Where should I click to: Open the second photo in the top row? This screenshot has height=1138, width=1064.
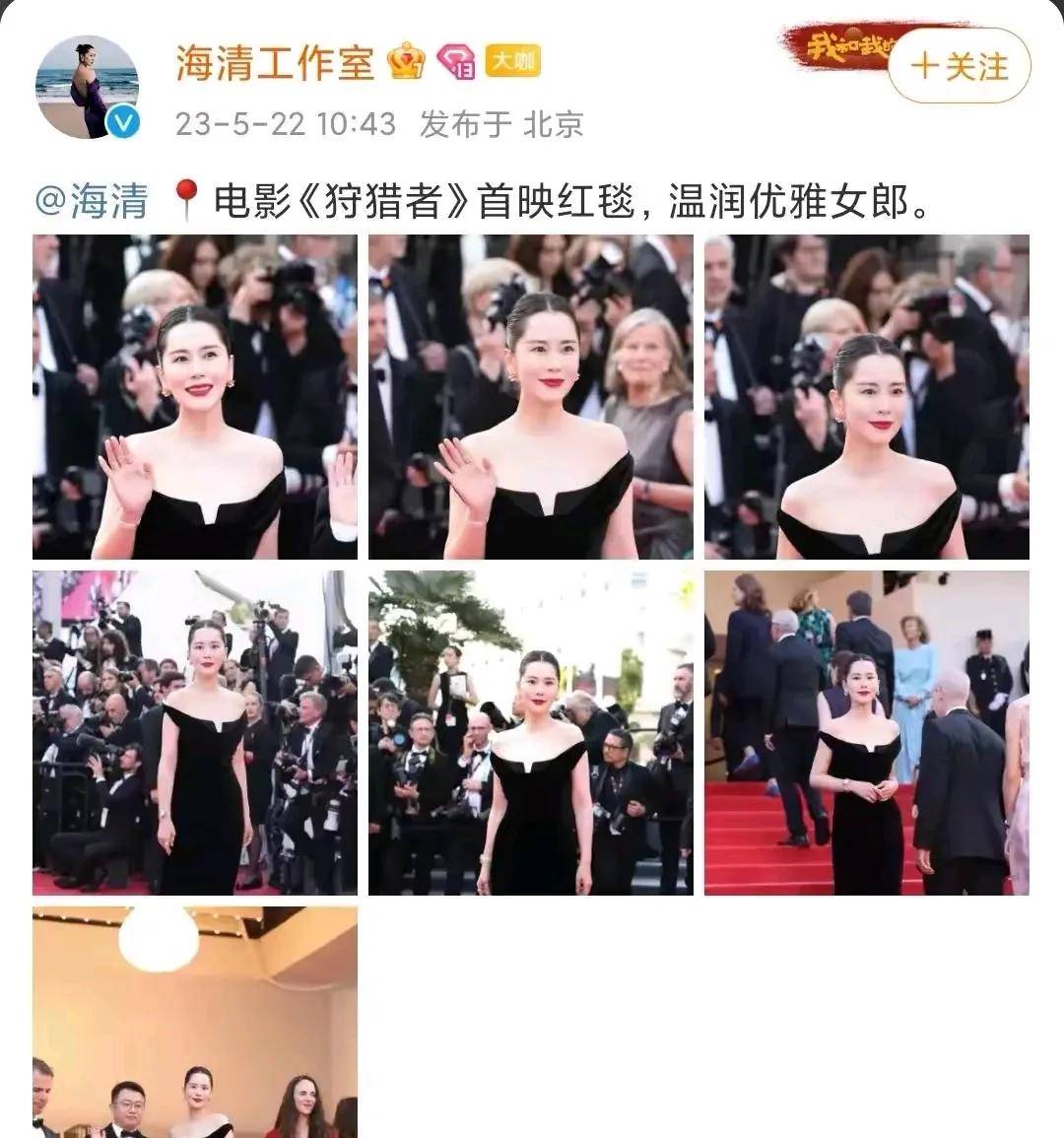[530, 396]
